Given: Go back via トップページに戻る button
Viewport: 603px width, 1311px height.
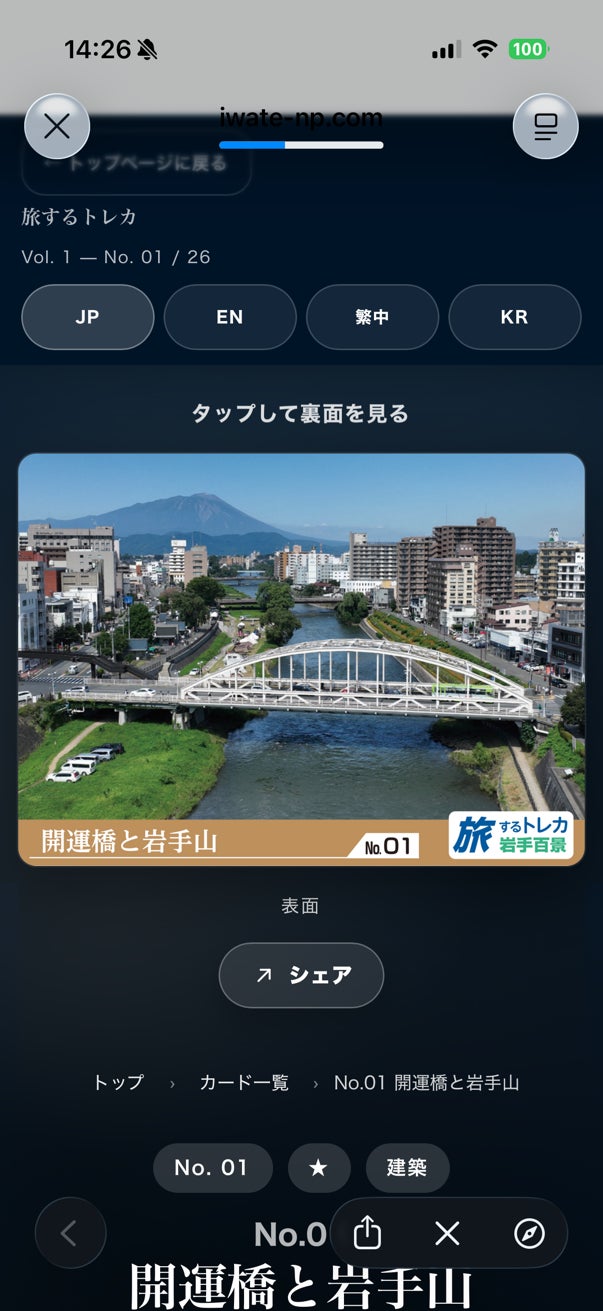Looking at the screenshot, I should click(136, 164).
